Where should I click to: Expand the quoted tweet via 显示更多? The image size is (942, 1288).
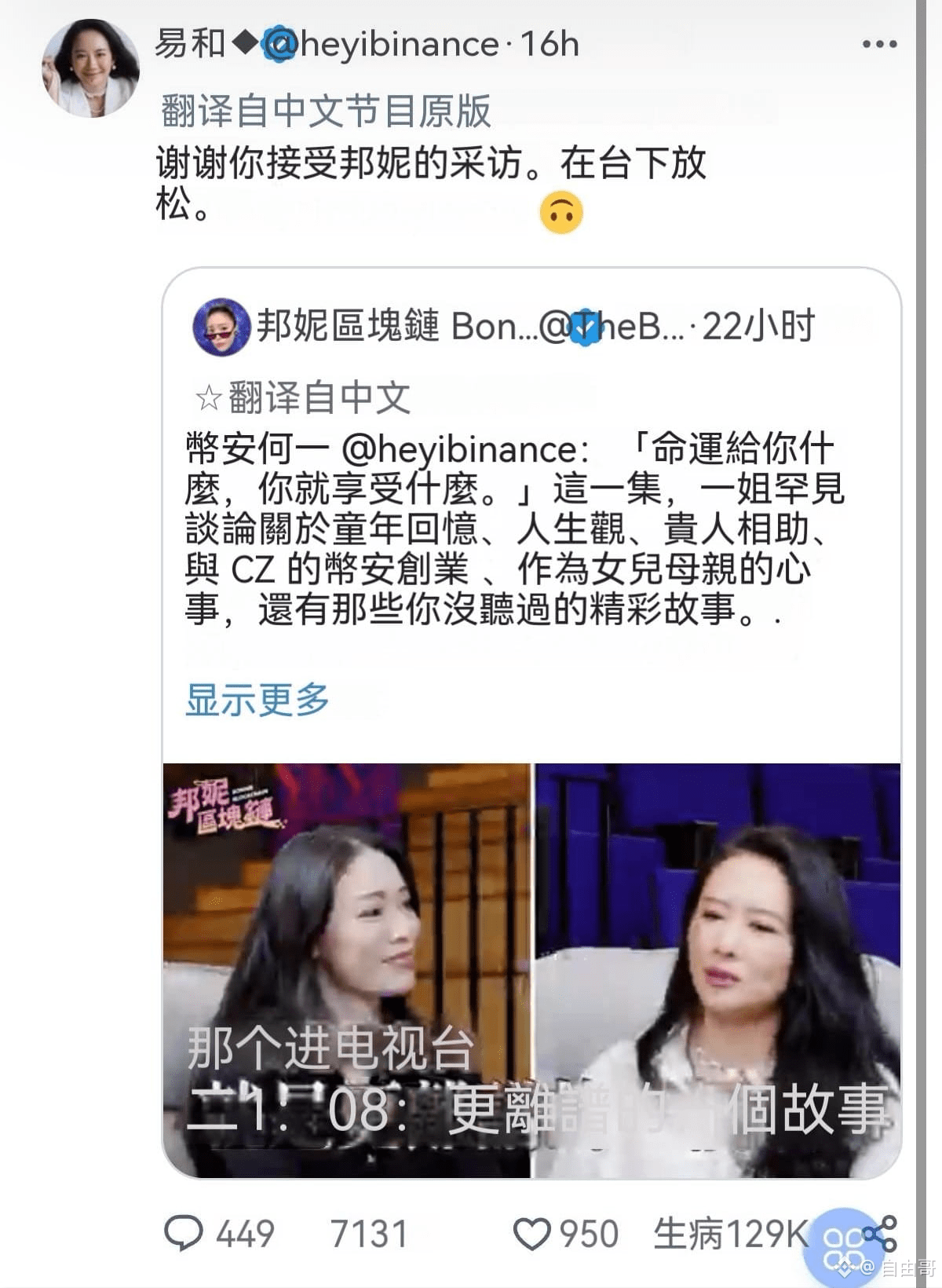257,699
